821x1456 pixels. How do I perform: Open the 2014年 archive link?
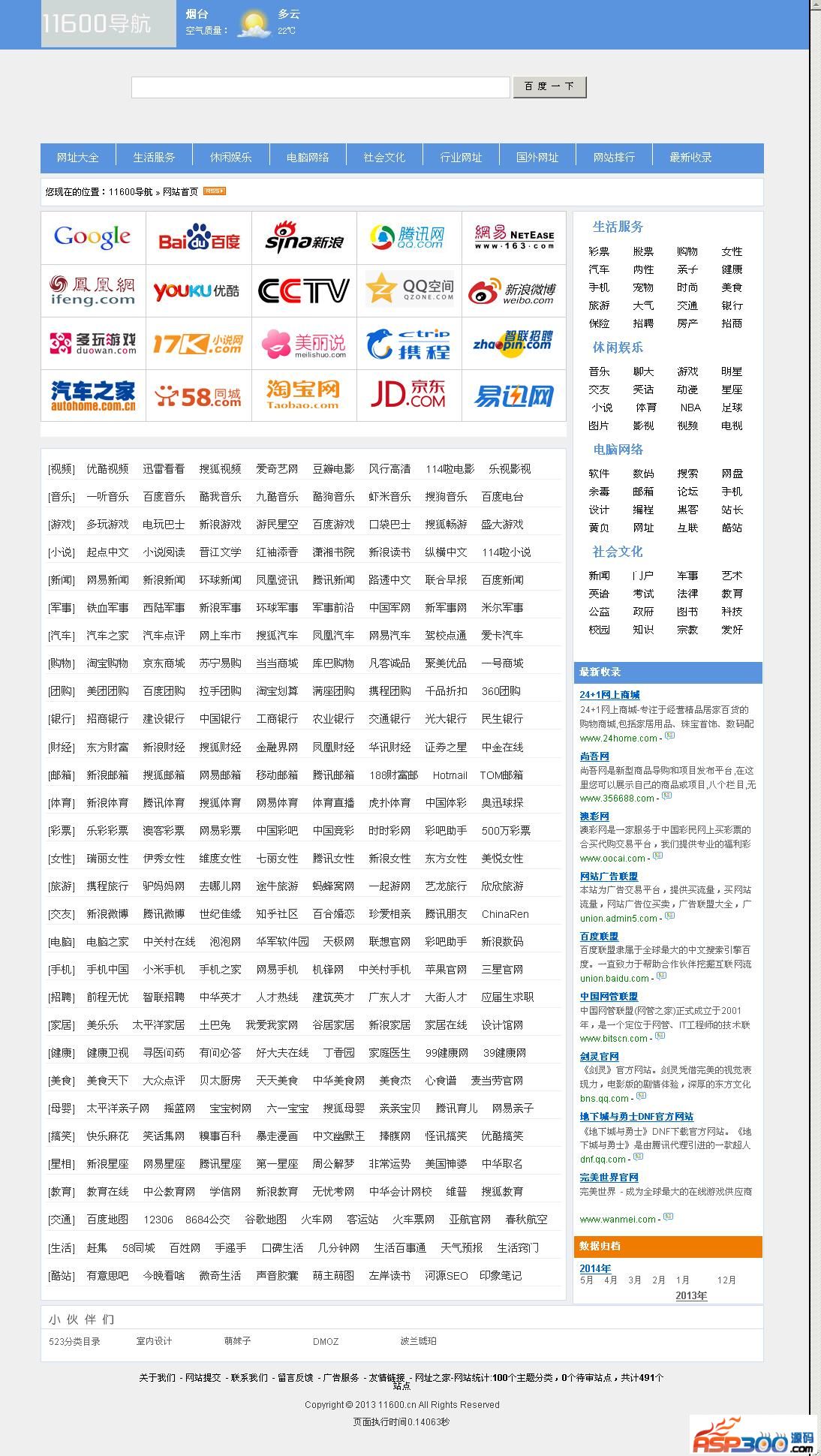pos(595,1268)
